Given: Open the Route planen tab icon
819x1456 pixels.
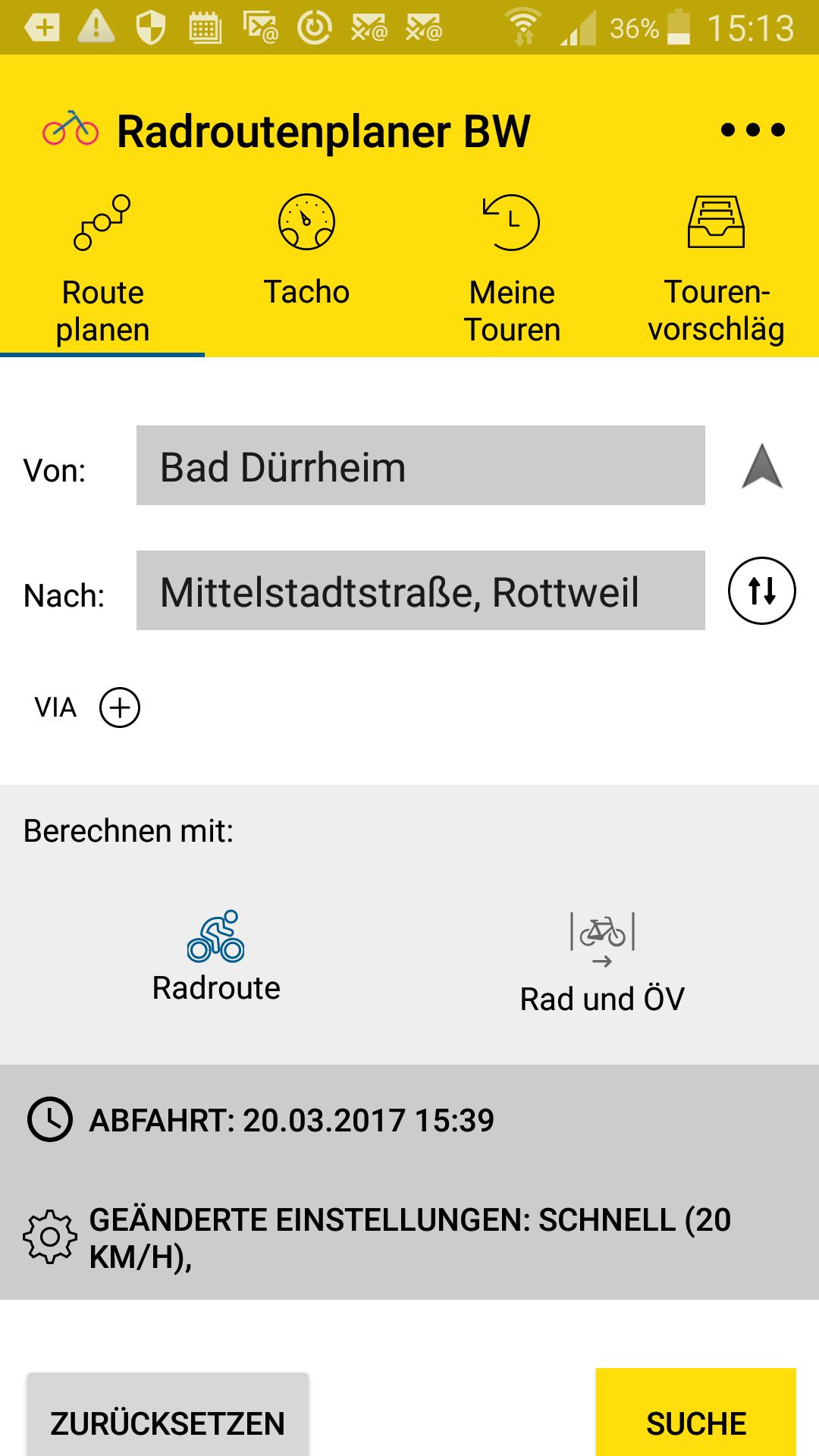Looking at the screenshot, I should [x=102, y=221].
